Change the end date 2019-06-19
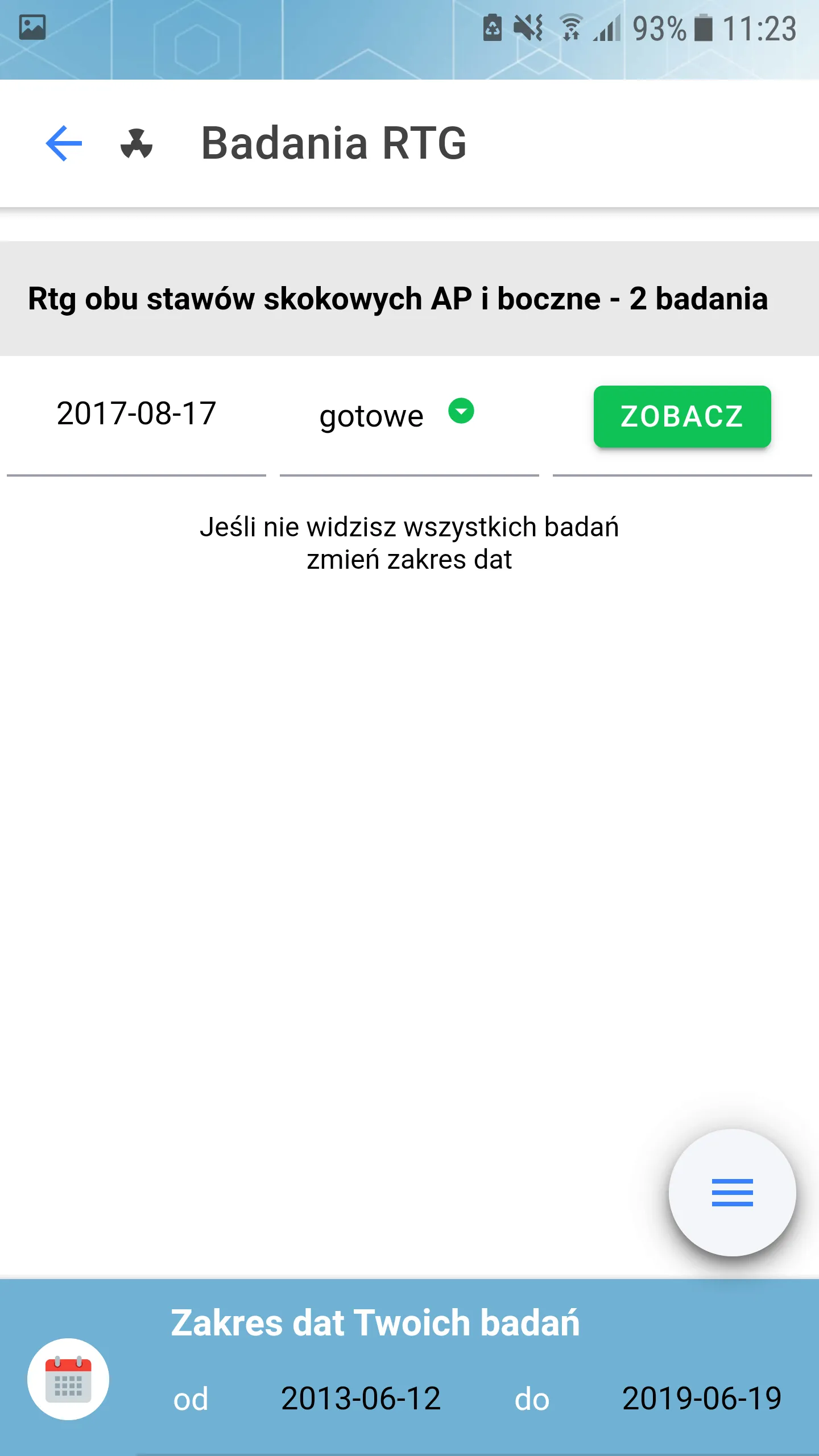The width and height of the screenshot is (819, 1456). pyautogui.click(x=702, y=1399)
